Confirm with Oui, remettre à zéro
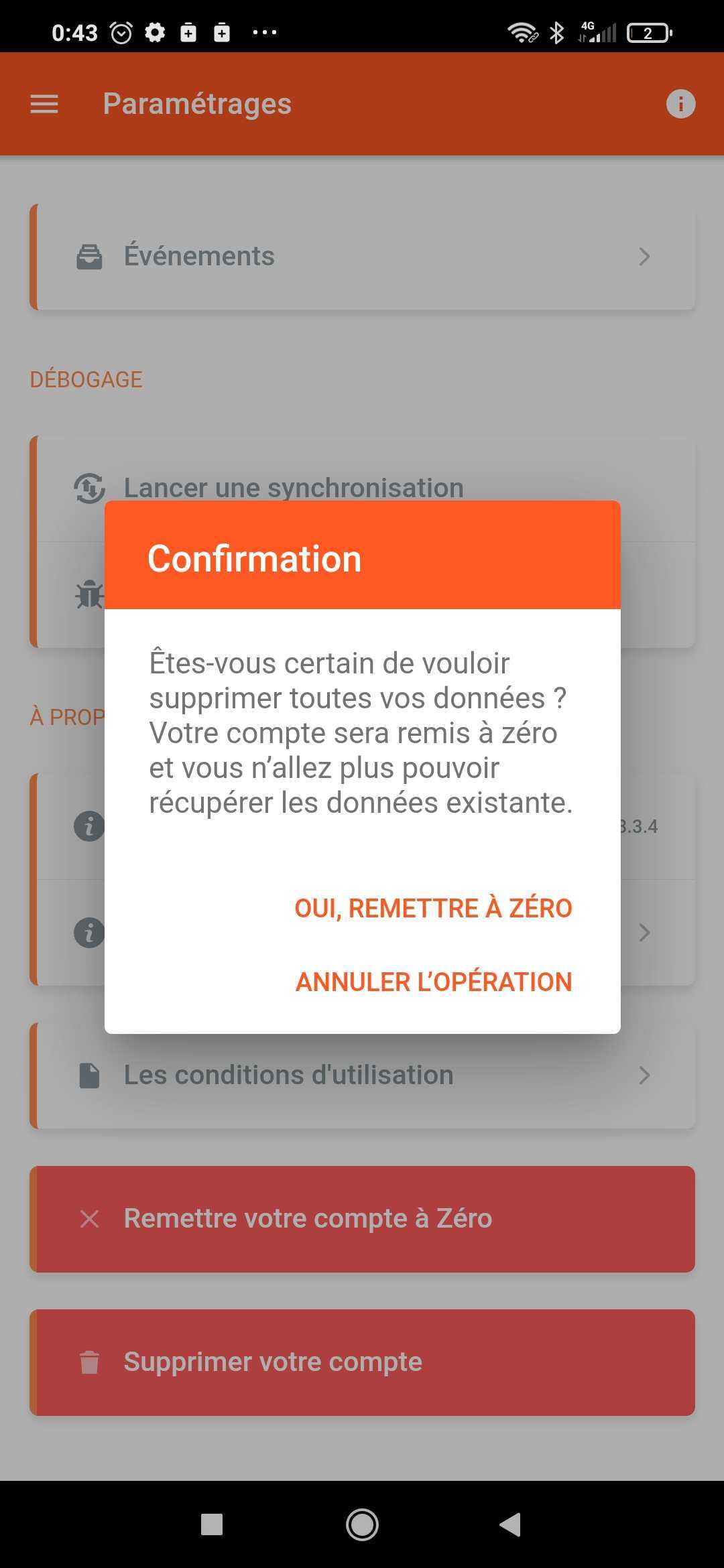The height and width of the screenshot is (1568, 724). (x=433, y=909)
